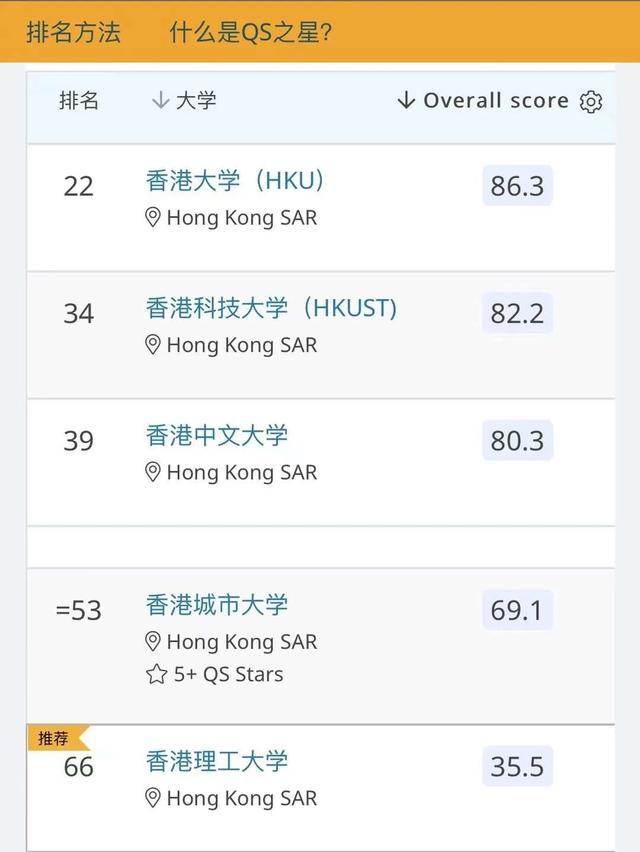This screenshot has height=852, width=640.
Task: View 香港中文大学 details
Action: [217, 435]
